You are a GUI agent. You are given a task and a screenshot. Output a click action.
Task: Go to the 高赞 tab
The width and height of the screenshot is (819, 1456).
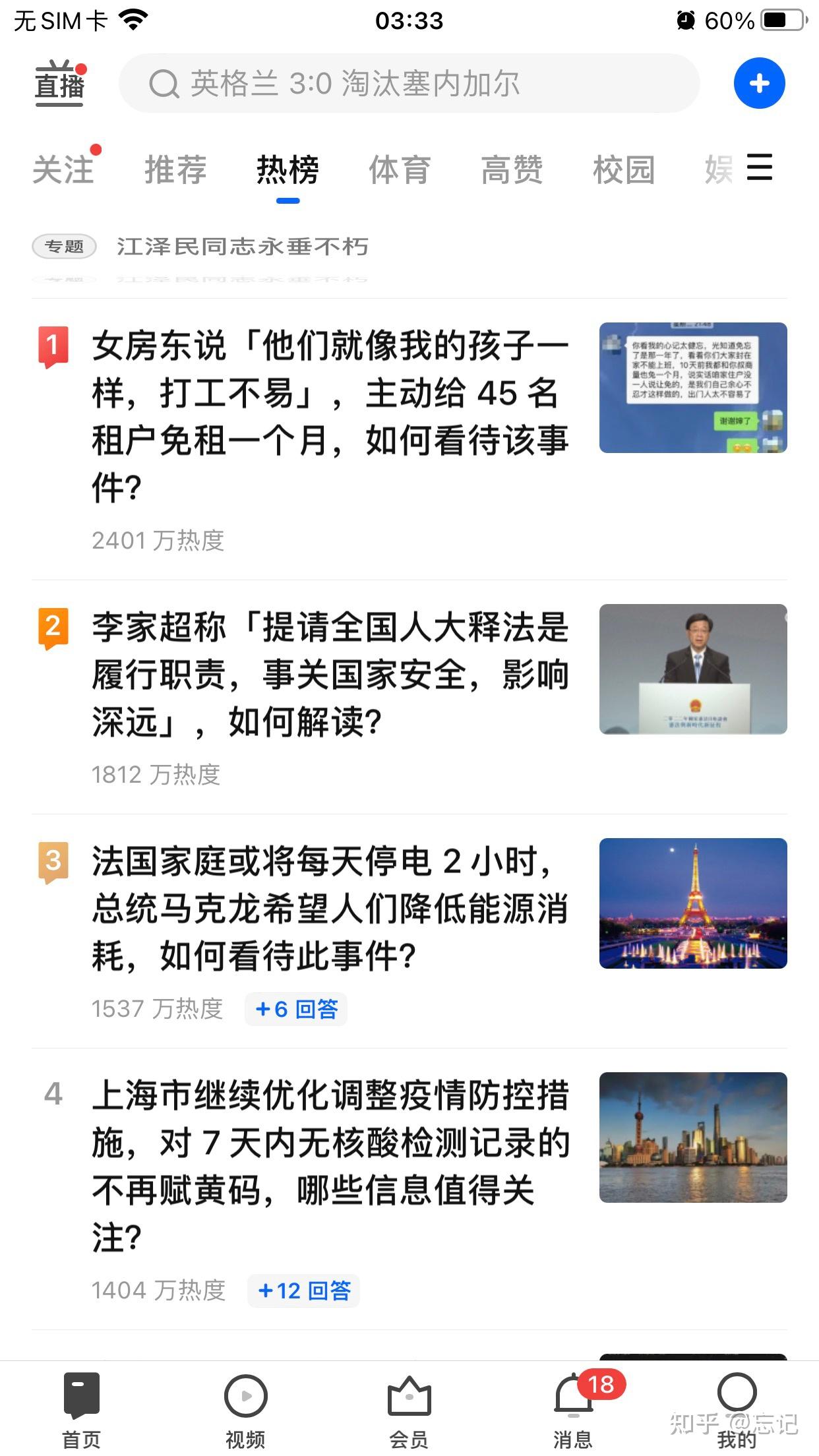[512, 169]
